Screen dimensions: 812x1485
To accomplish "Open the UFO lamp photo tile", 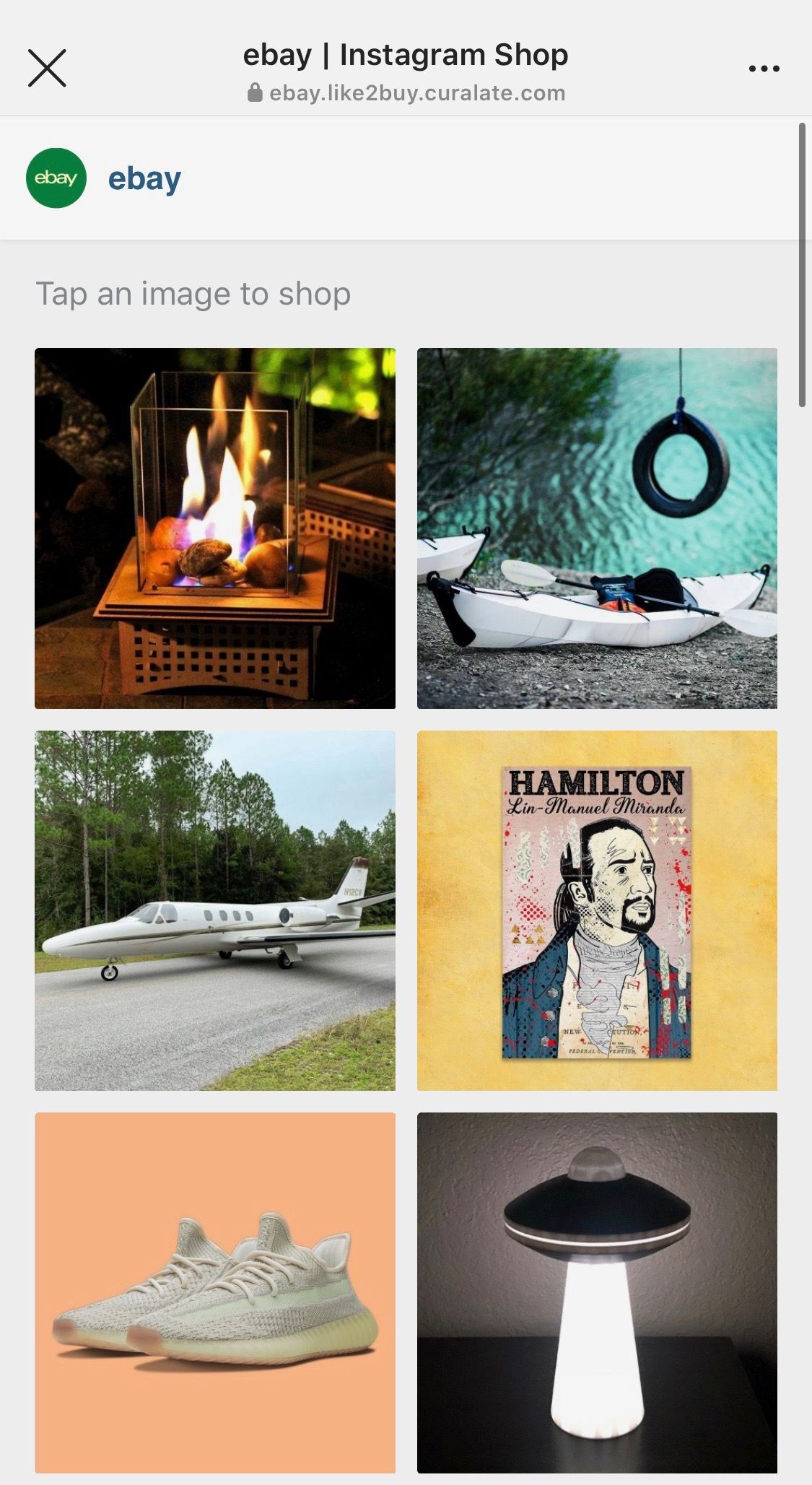I will point(597,1292).
